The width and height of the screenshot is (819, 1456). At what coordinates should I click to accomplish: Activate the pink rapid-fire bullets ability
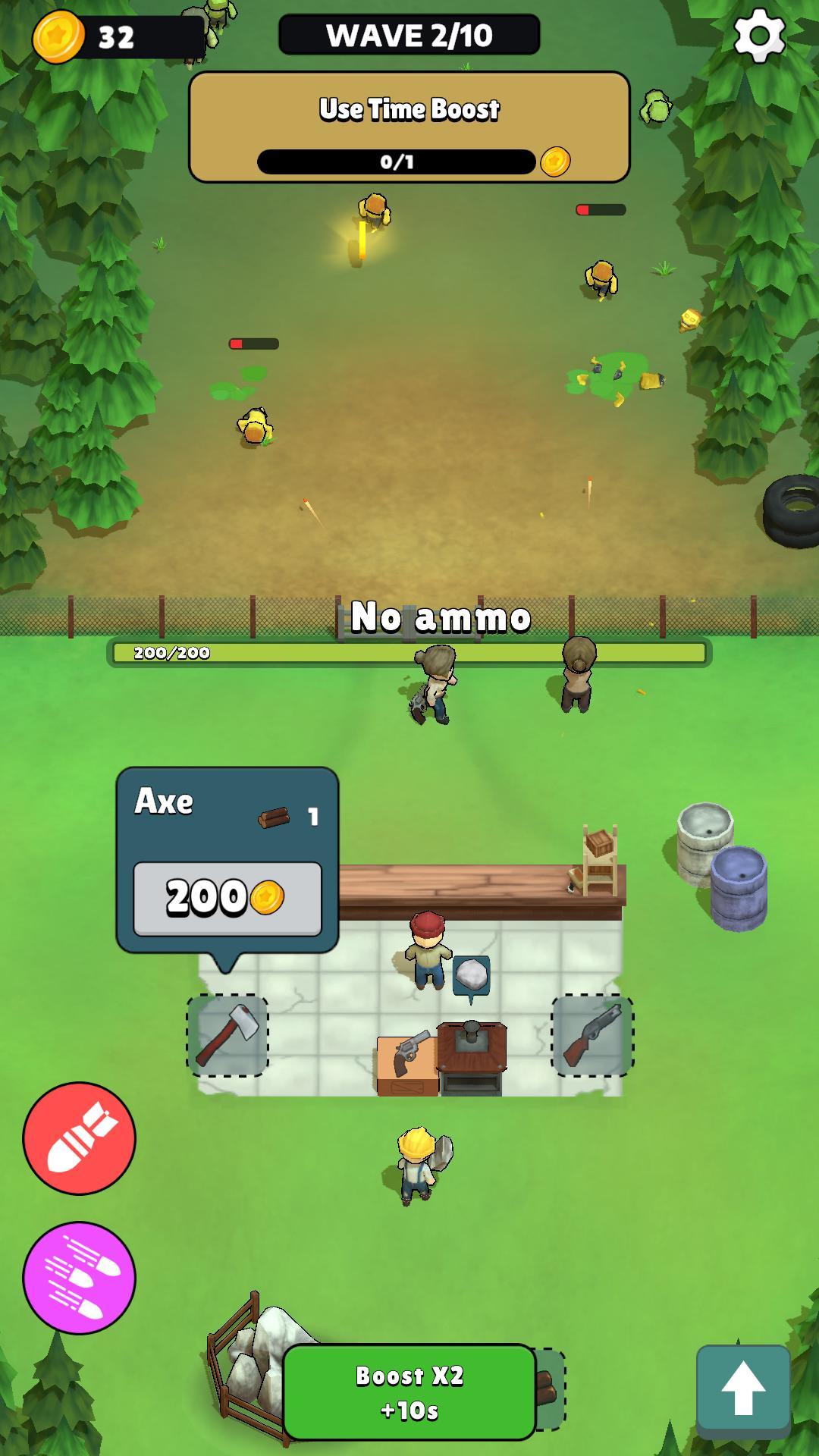click(79, 1278)
